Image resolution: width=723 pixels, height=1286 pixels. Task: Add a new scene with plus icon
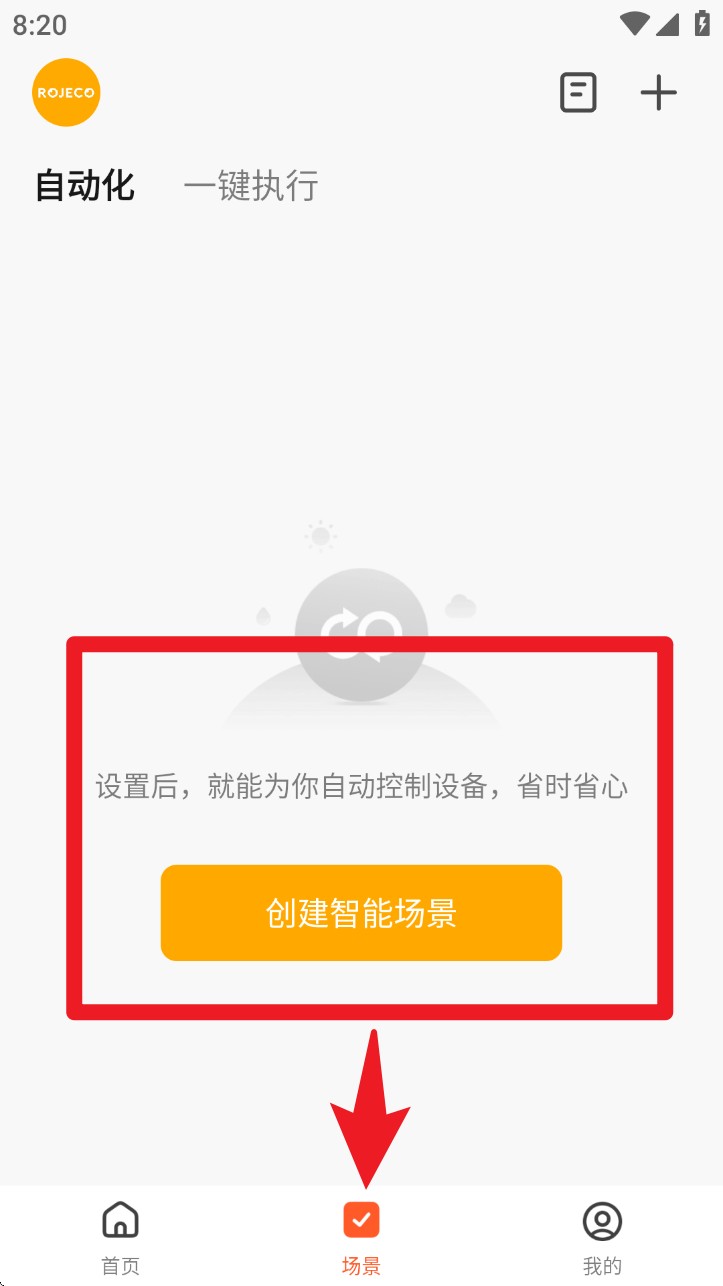(x=658, y=93)
